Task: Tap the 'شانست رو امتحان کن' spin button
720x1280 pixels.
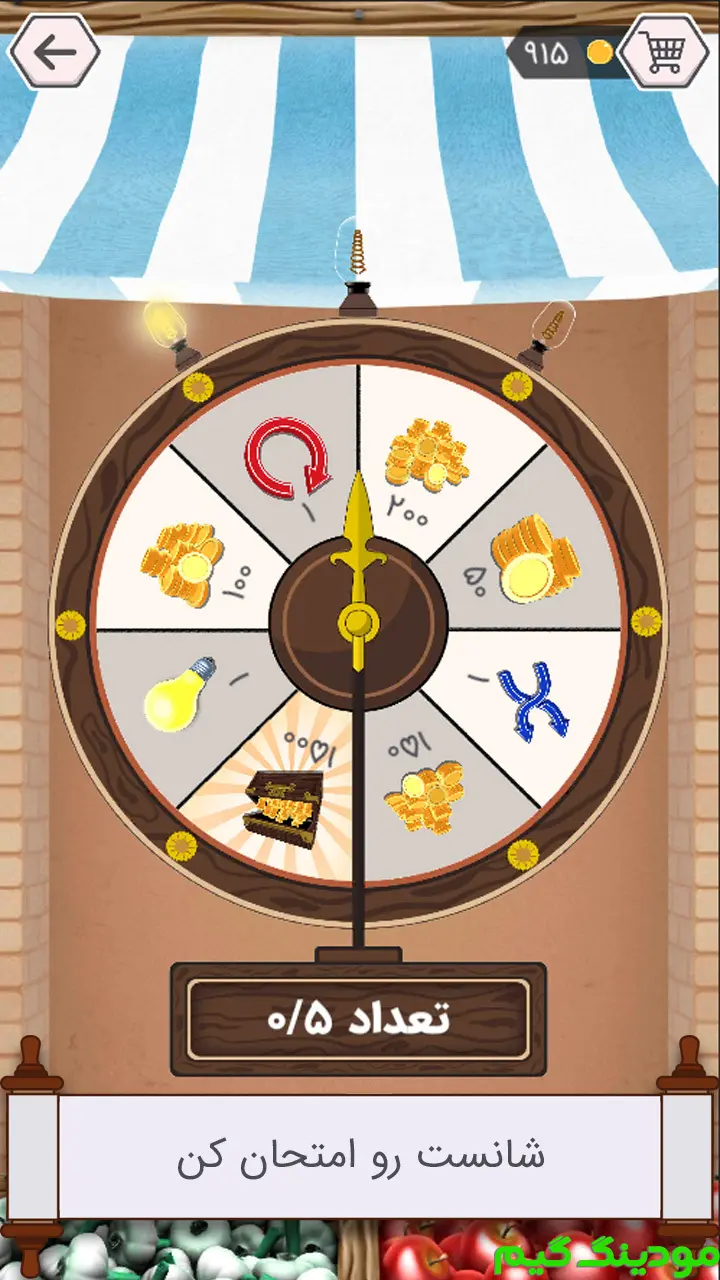Action: [360, 1156]
